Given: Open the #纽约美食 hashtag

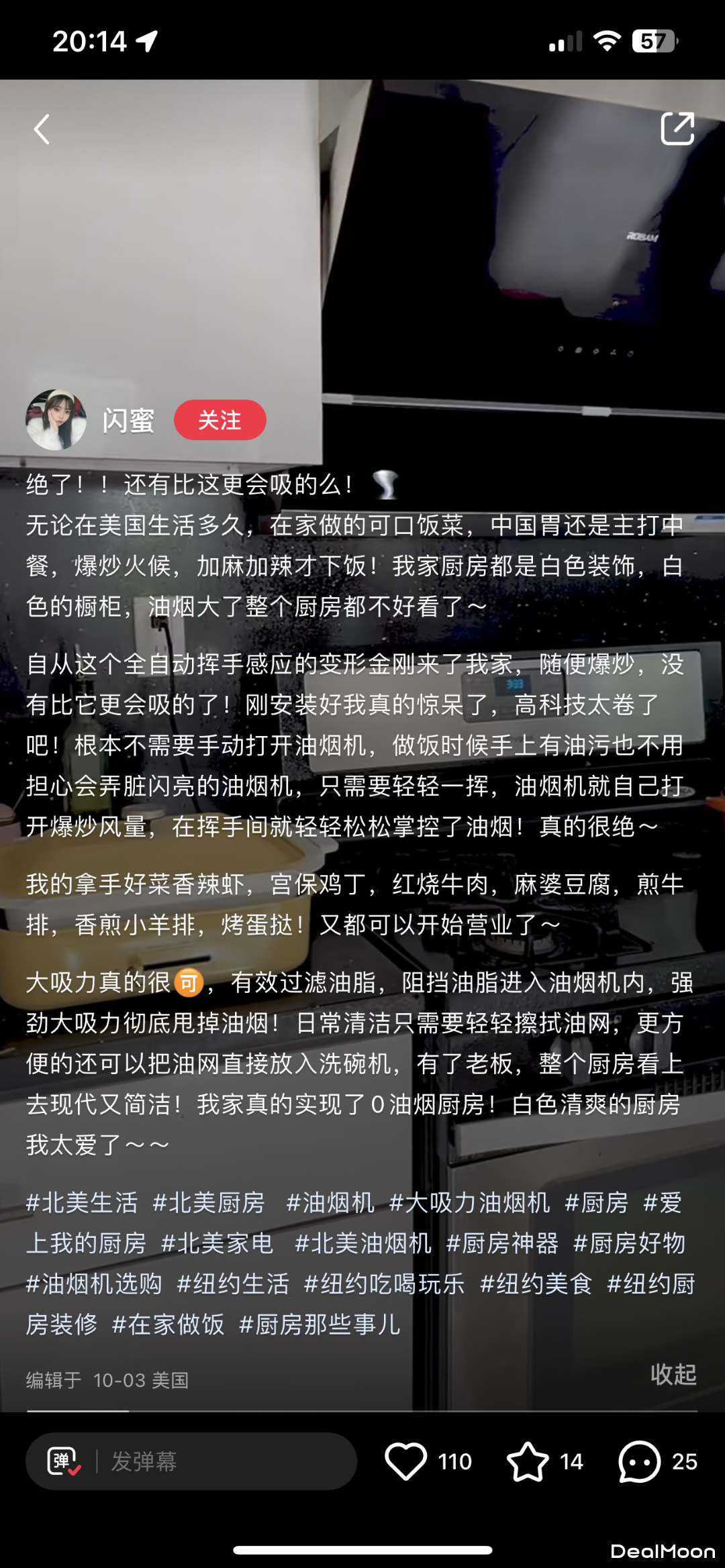Looking at the screenshot, I should 536,1284.
